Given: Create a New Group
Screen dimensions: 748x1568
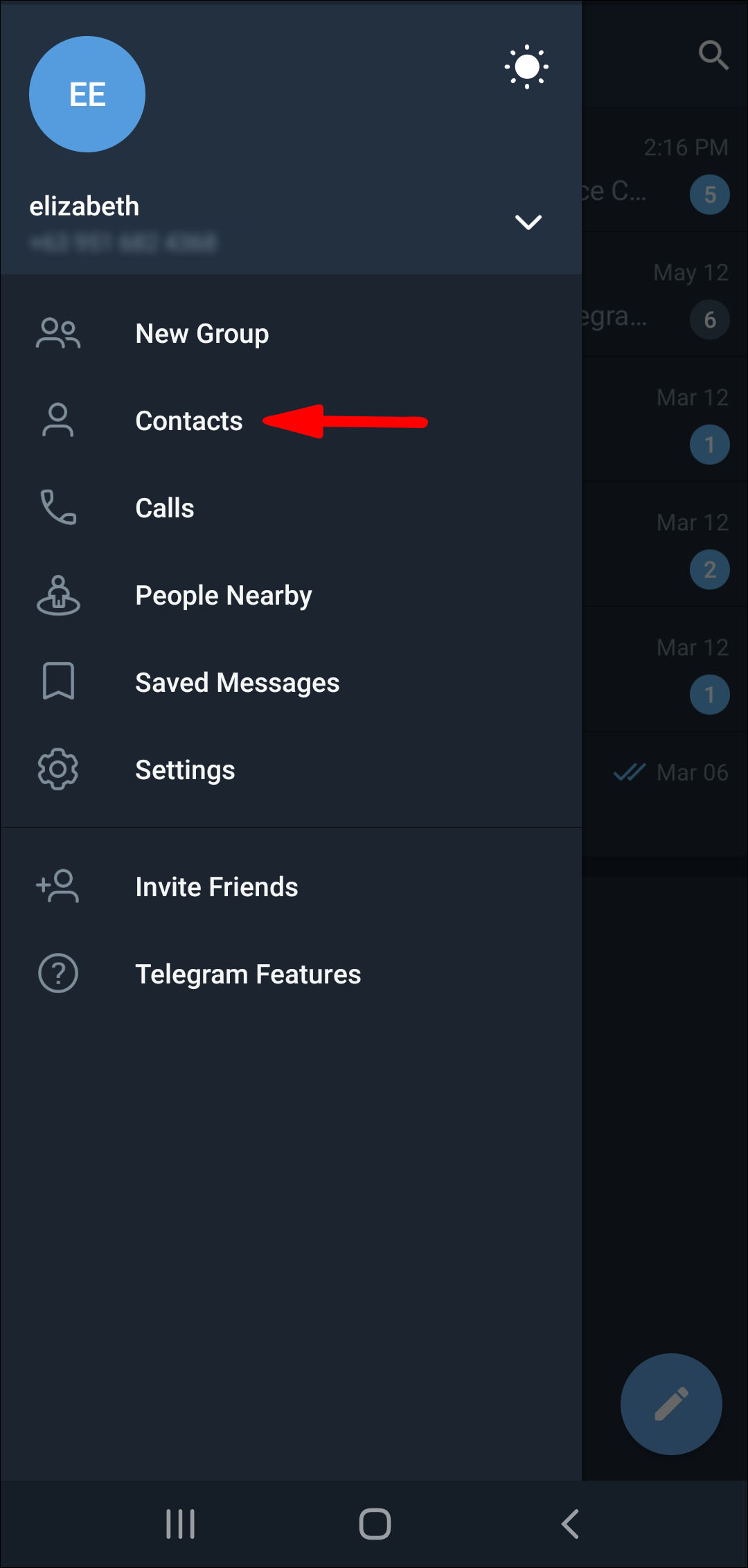Looking at the screenshot, I should tap(202, 334).
